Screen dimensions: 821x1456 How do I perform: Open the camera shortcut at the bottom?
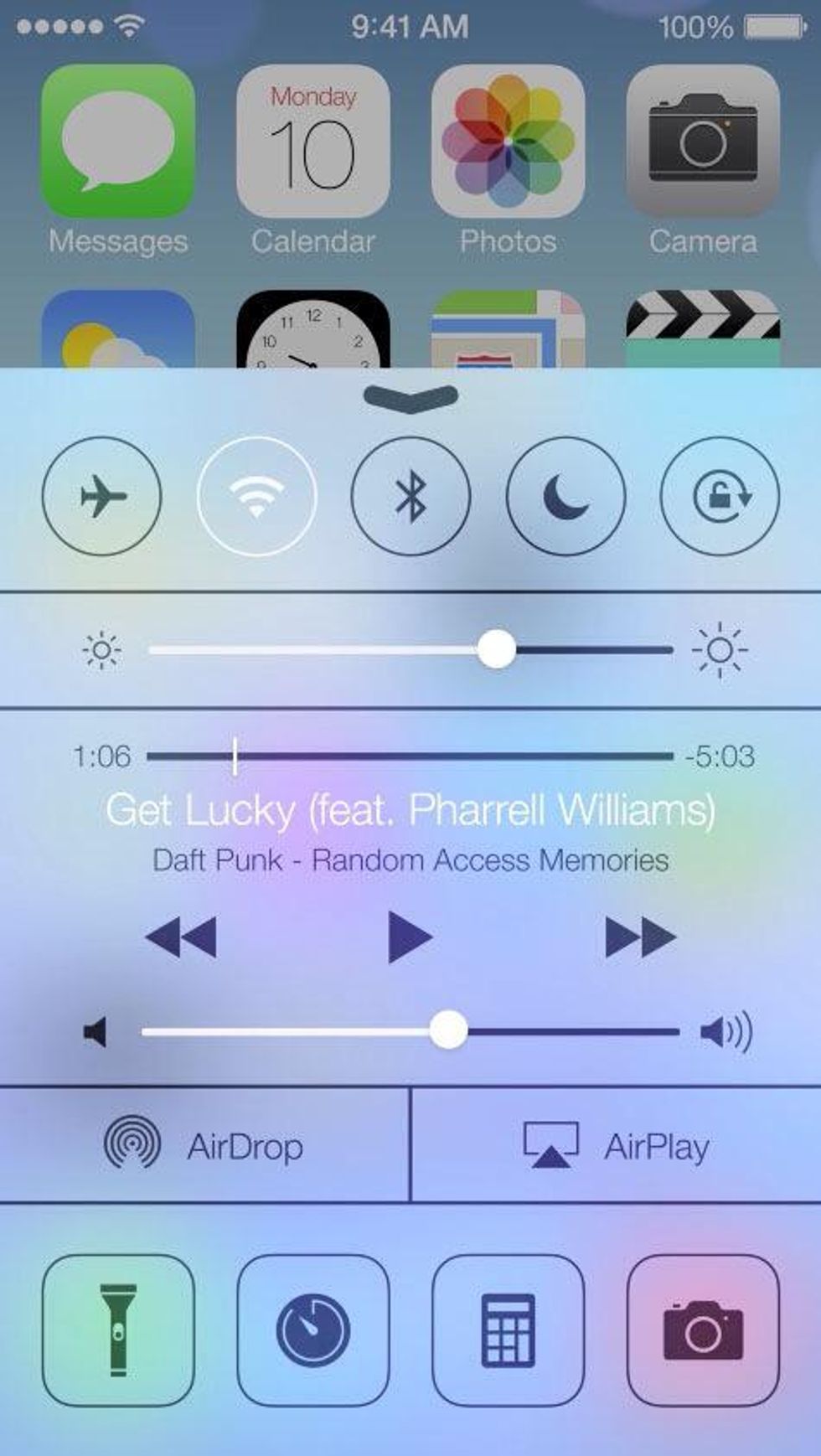point(703,1330)
